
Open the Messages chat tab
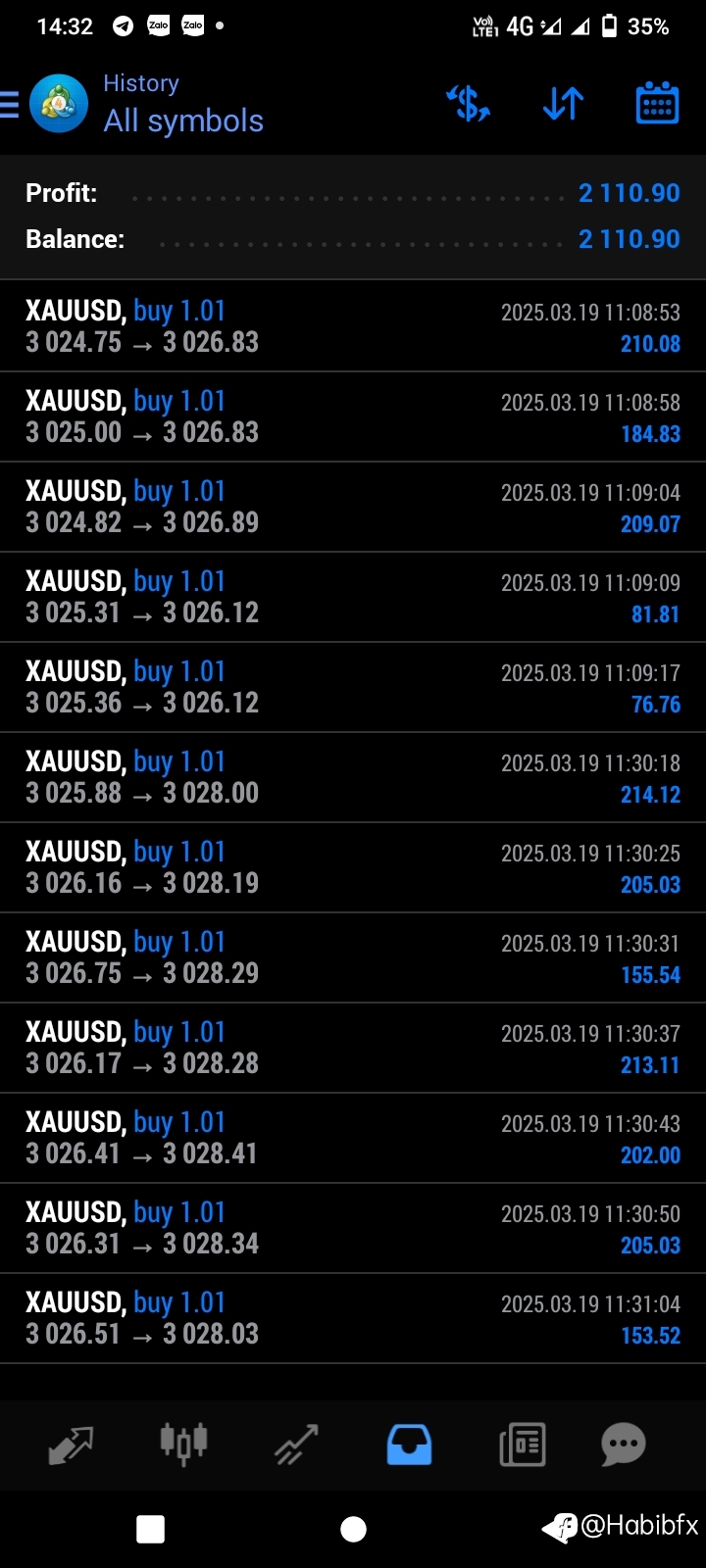point(623,1445)
